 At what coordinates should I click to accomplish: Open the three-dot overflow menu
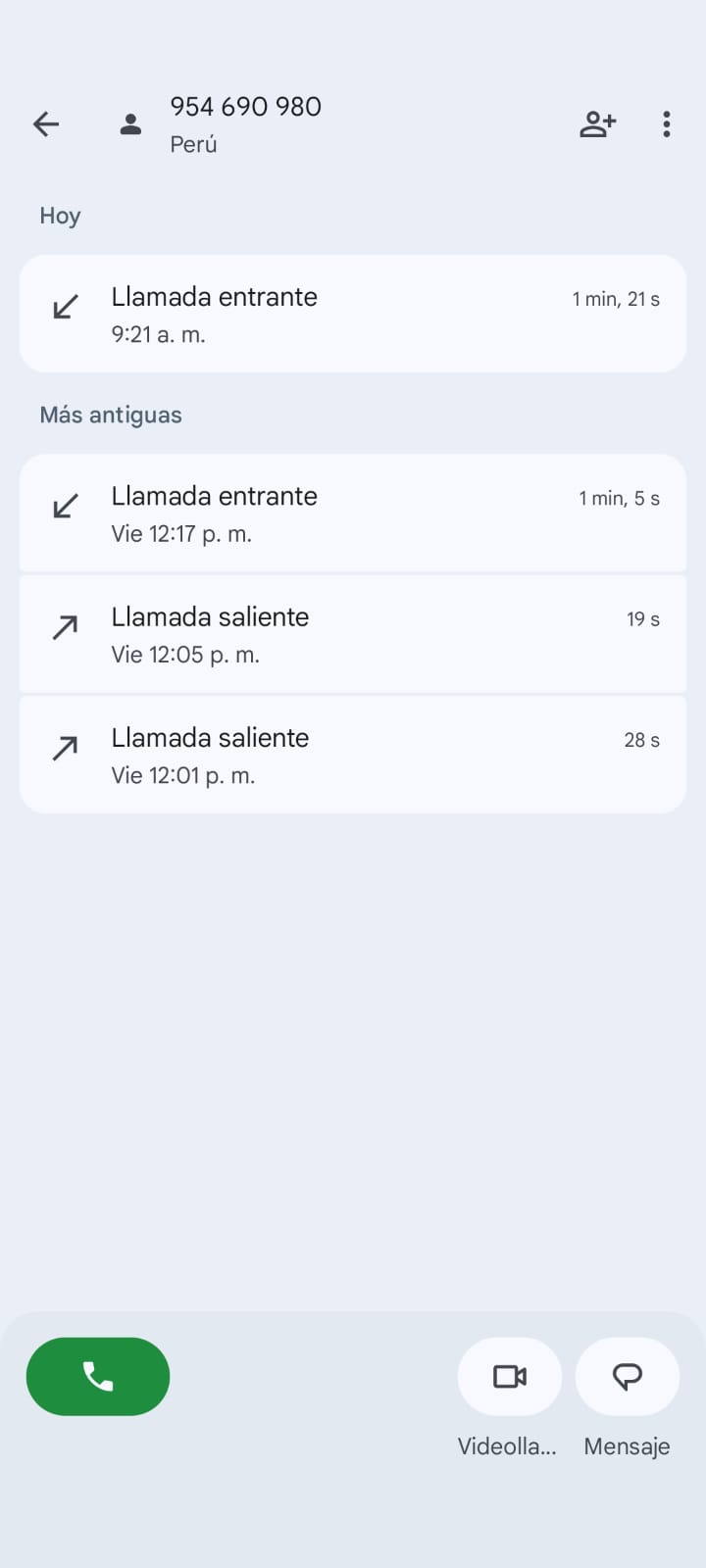[x=667, y=124]
